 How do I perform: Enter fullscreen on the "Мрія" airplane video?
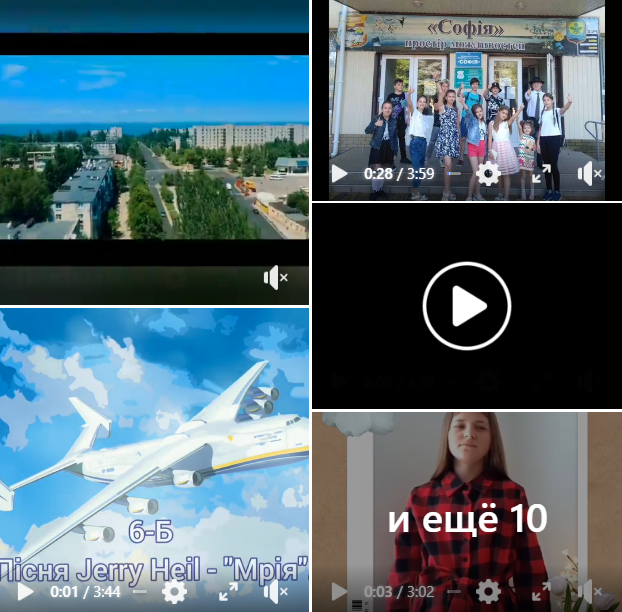(x=228, y=592)
